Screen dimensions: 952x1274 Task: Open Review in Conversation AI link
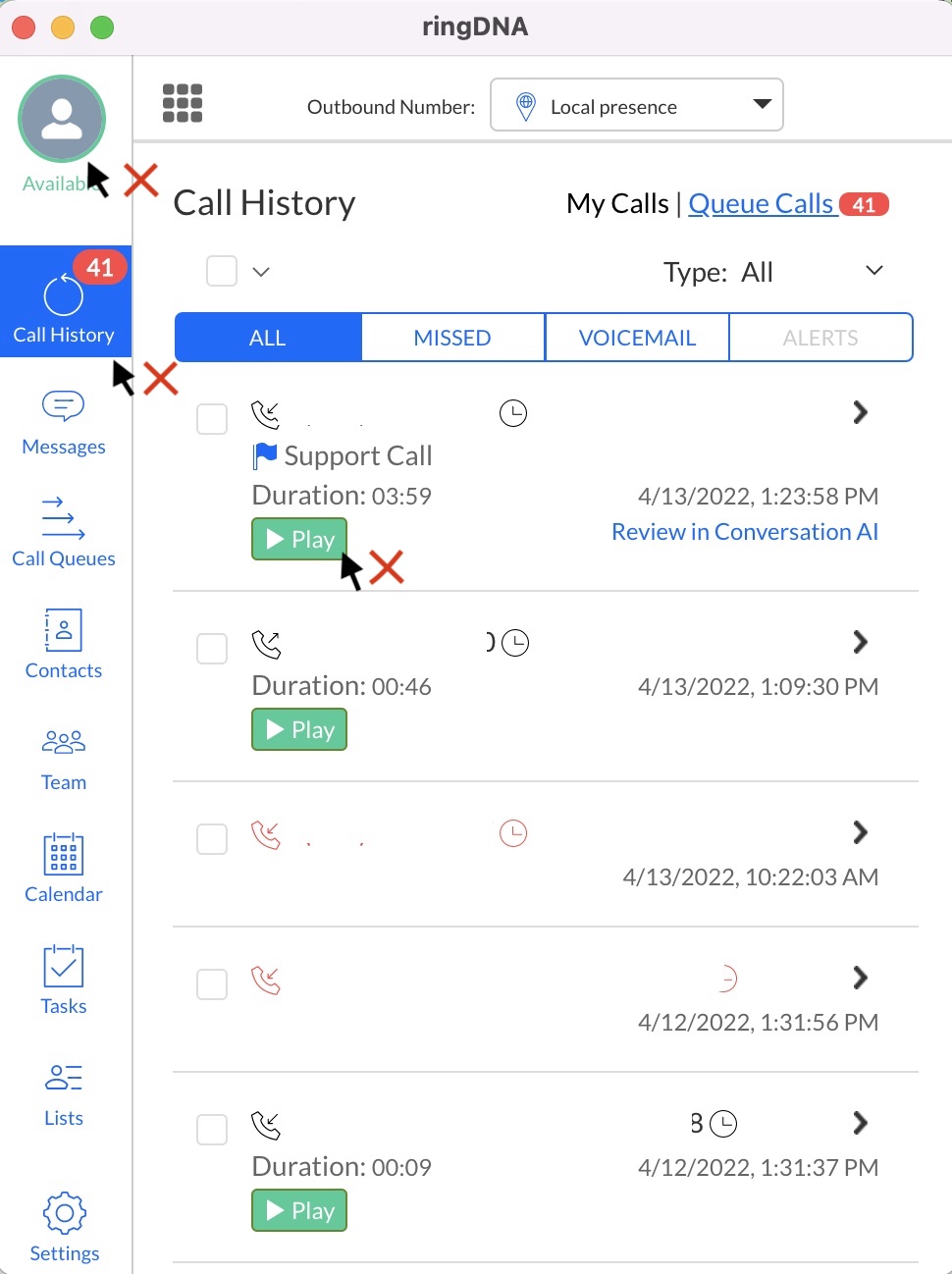click(745, 532)
